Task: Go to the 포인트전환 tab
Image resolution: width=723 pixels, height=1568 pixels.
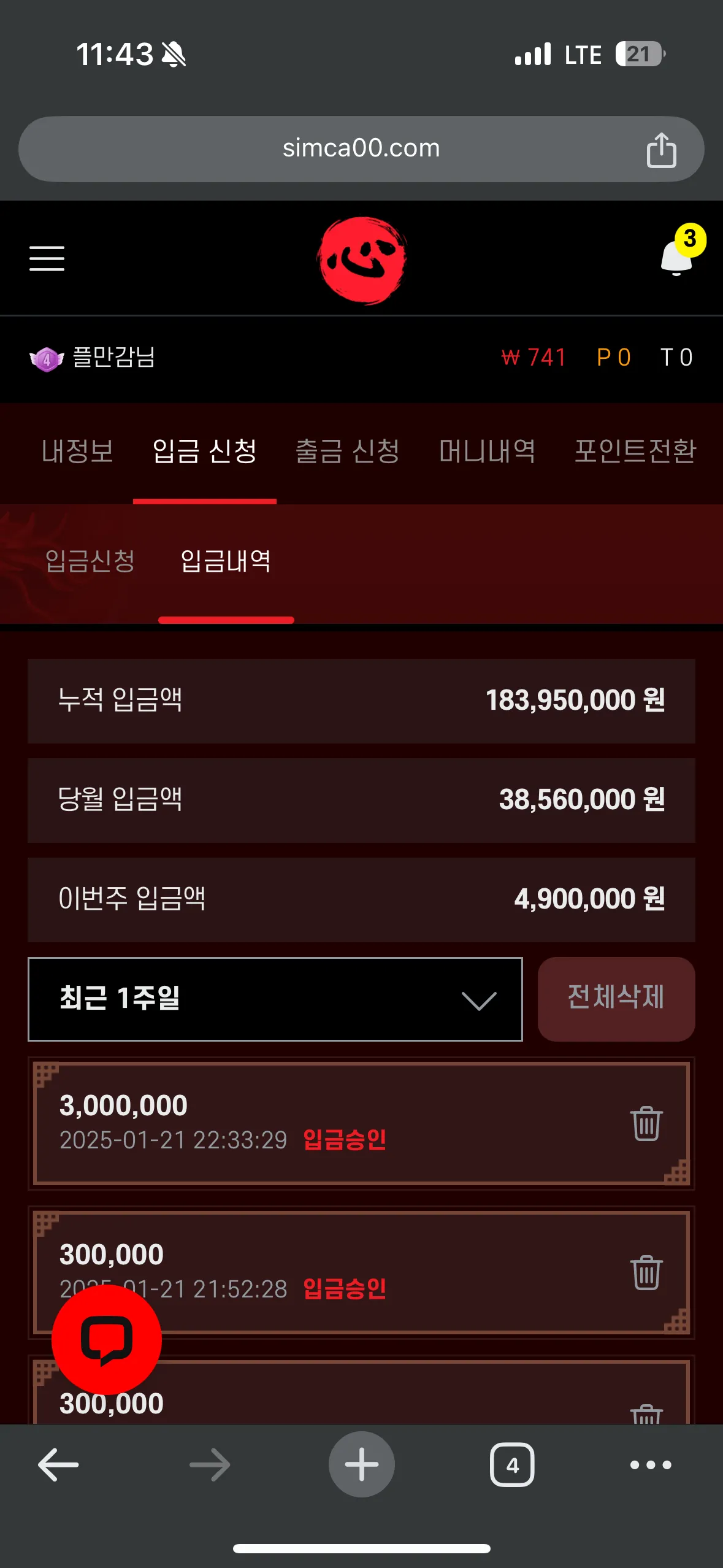Action: 635,452
